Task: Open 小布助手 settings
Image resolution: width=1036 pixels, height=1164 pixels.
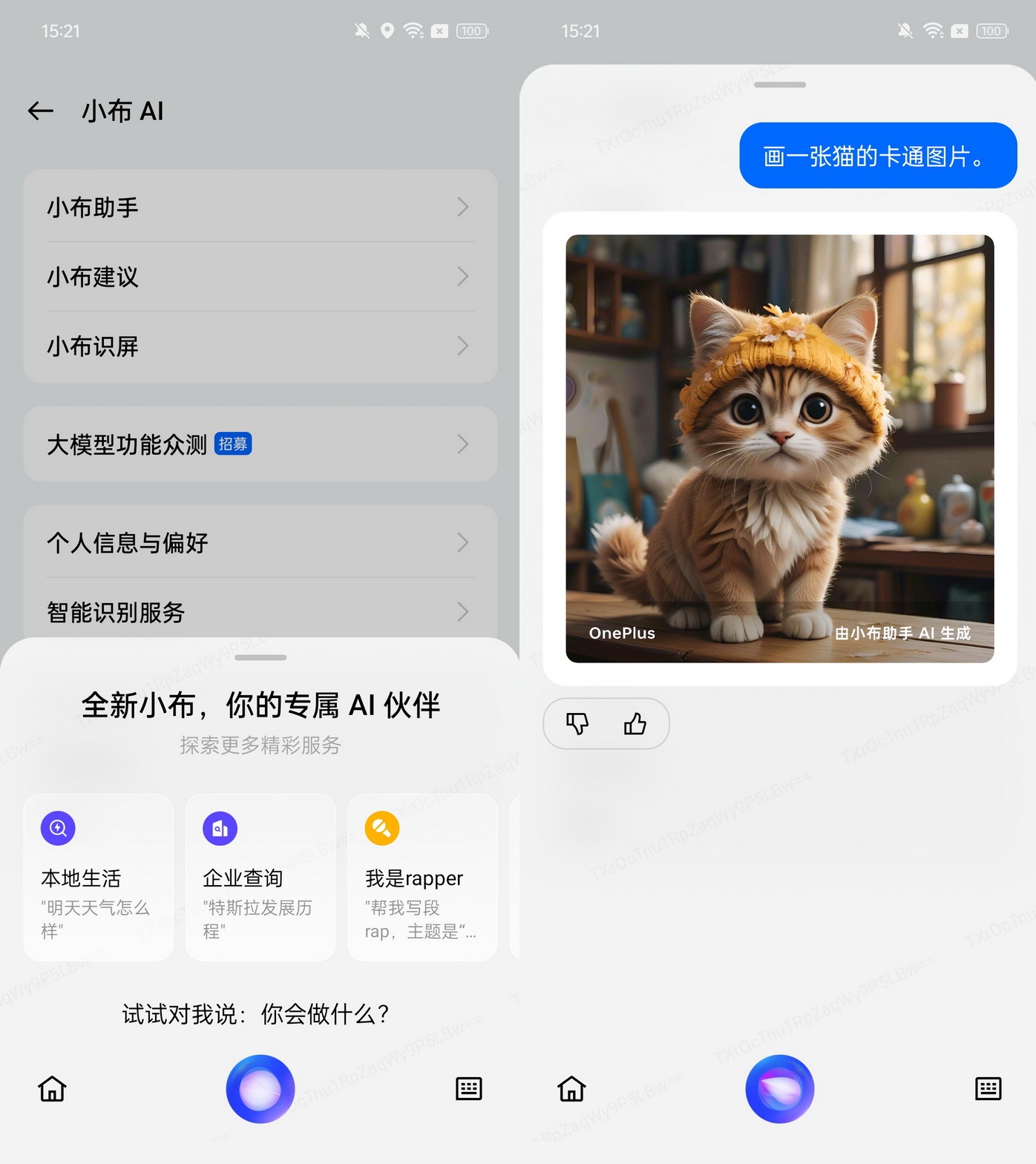Action: (x=260, y=207)
